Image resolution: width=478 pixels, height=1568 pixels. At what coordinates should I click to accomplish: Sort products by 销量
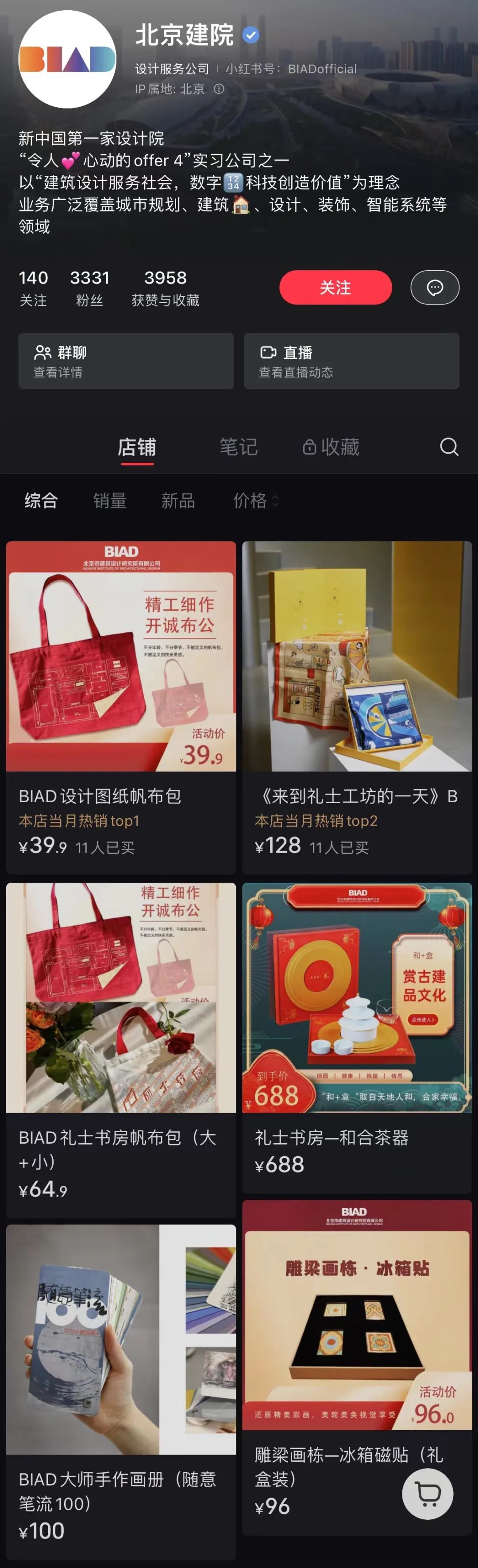110,501
